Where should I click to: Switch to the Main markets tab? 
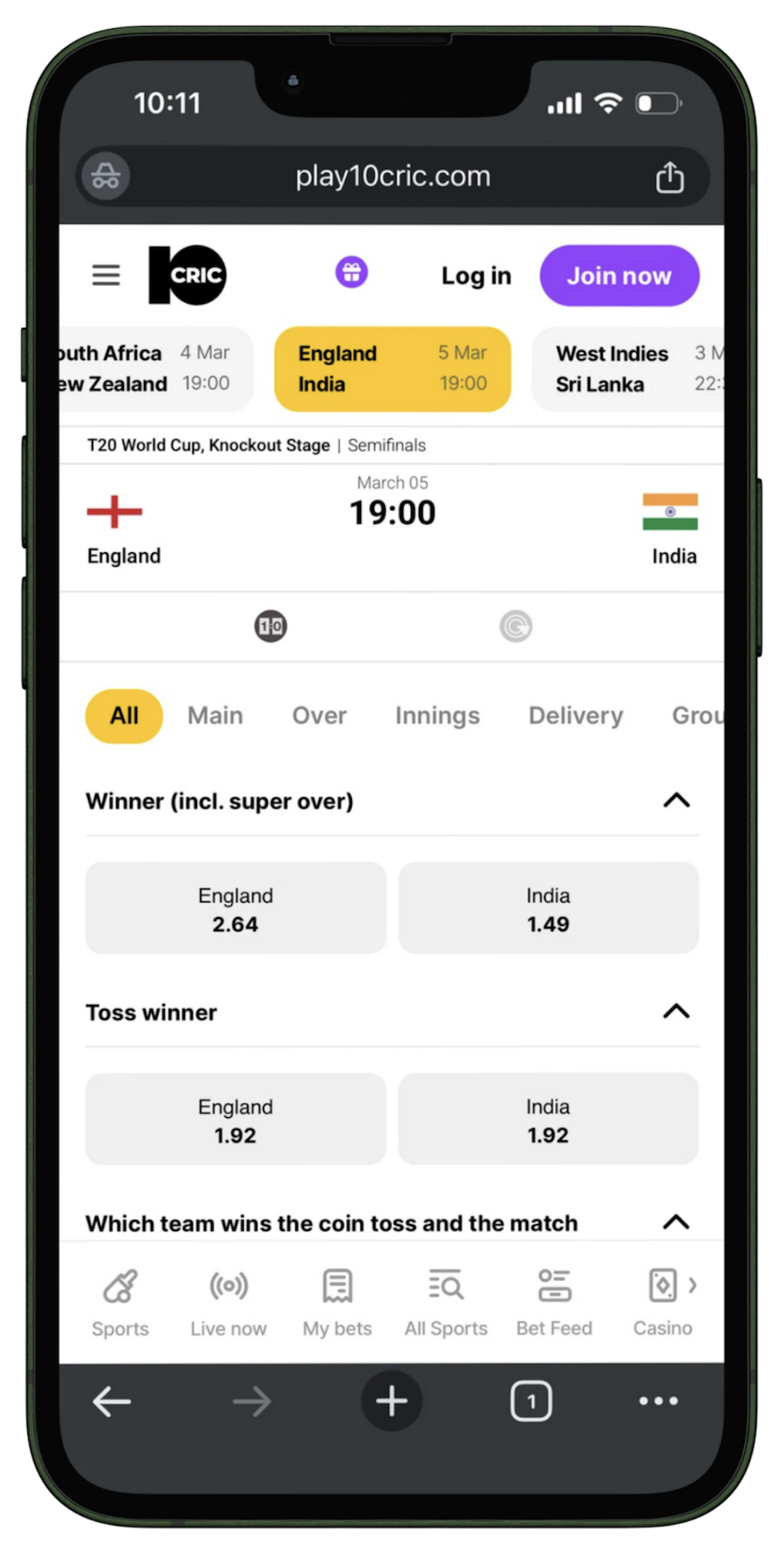tap(215, 715)
